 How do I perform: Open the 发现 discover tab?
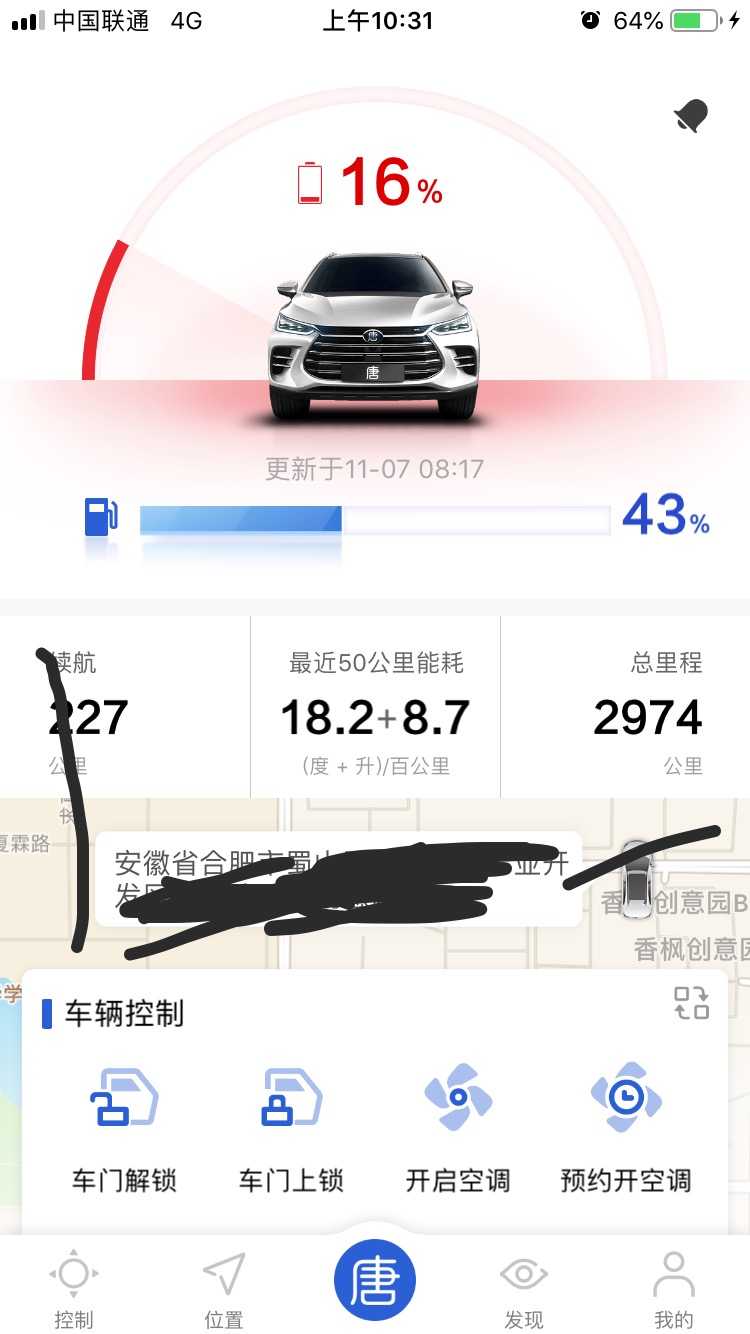[524, 1290]
